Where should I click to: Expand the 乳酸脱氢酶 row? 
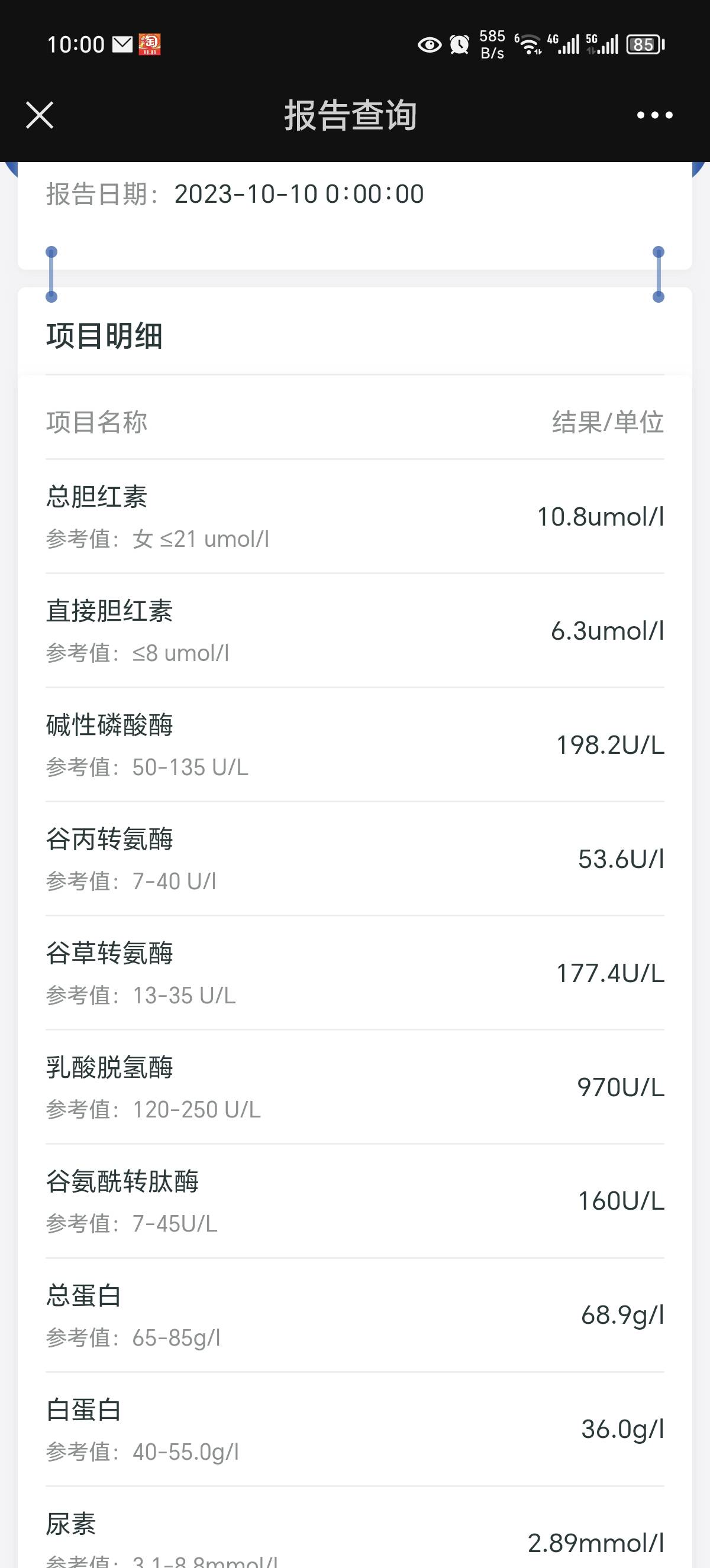355,1087
